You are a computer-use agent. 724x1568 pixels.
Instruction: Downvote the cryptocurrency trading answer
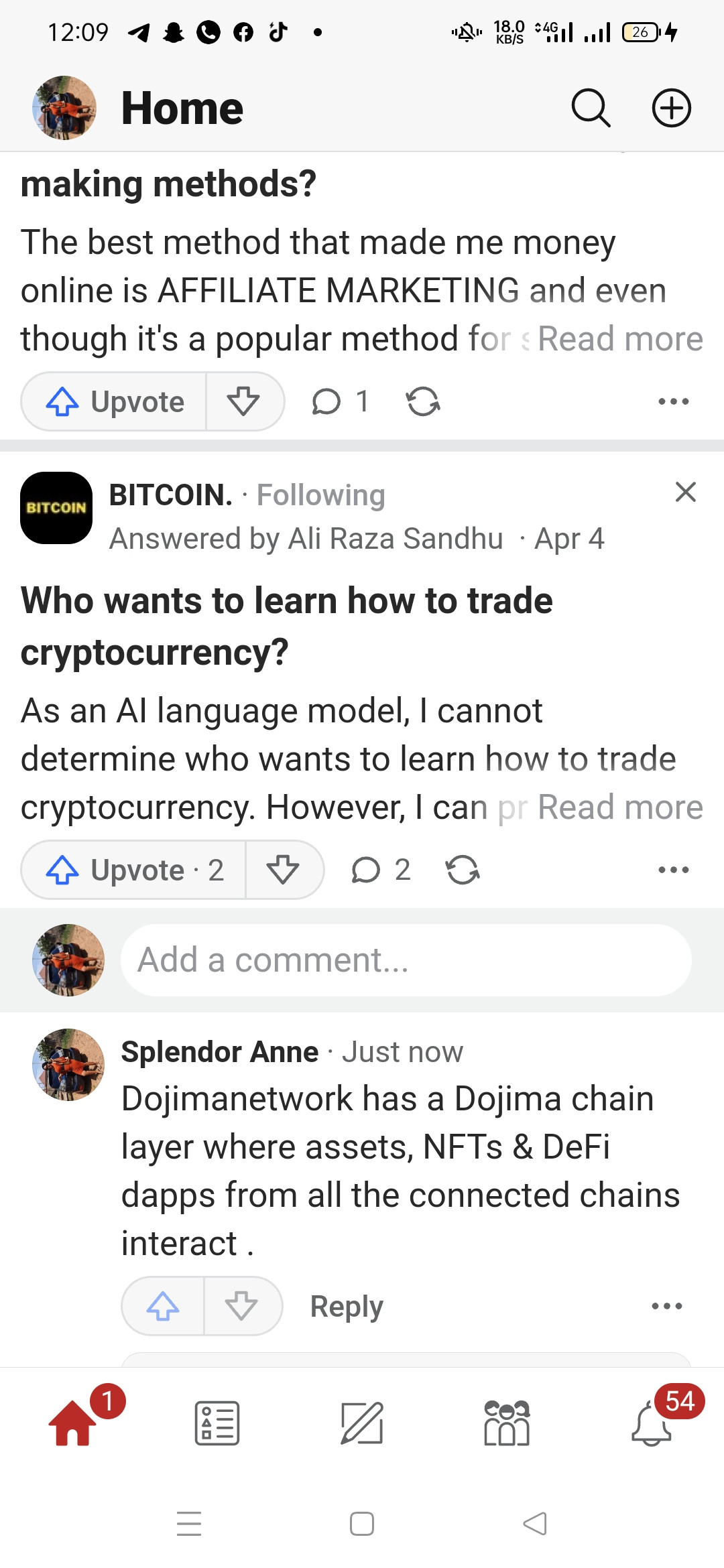pos(283,870)
